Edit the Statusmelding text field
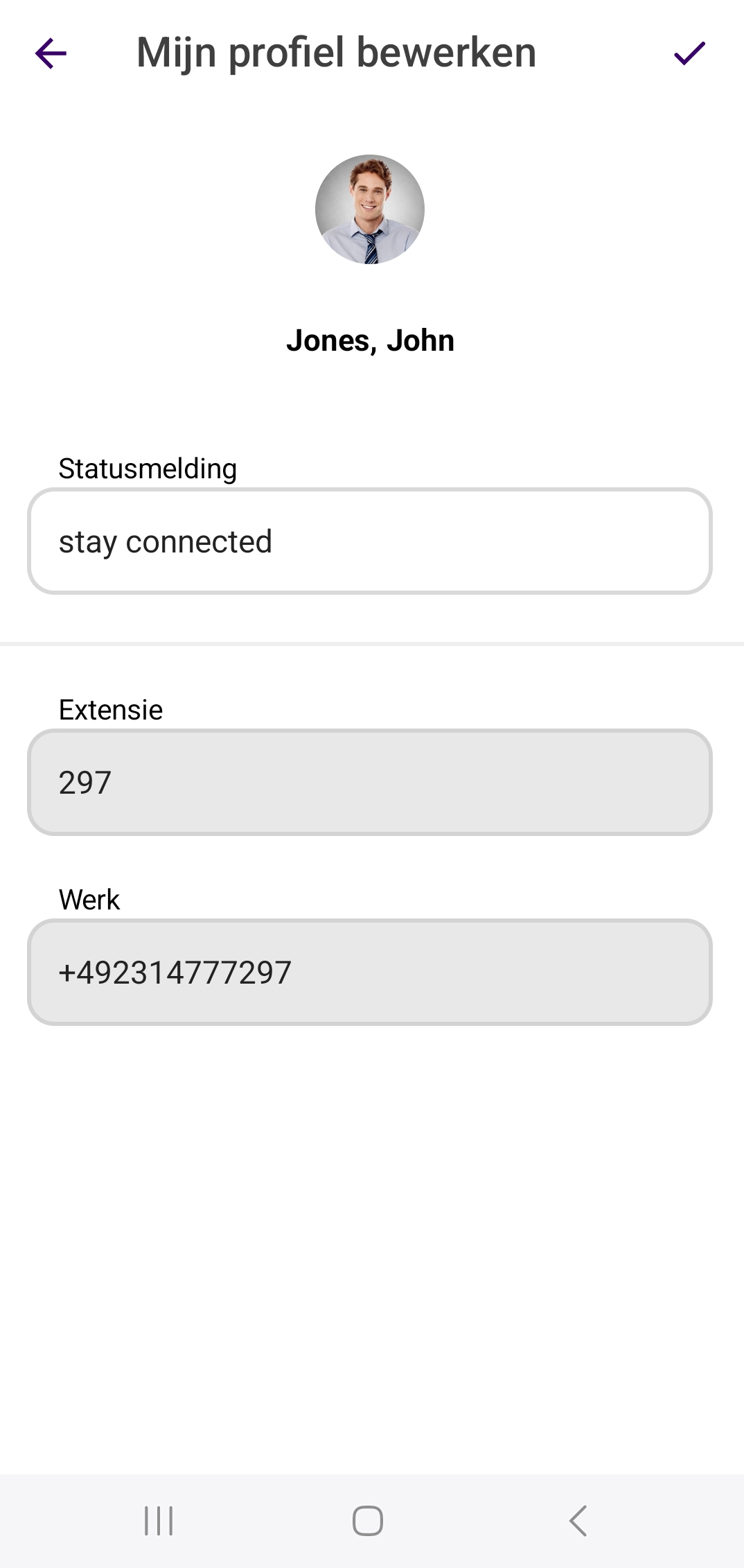 pyautogui.click(x=370, y=541)
